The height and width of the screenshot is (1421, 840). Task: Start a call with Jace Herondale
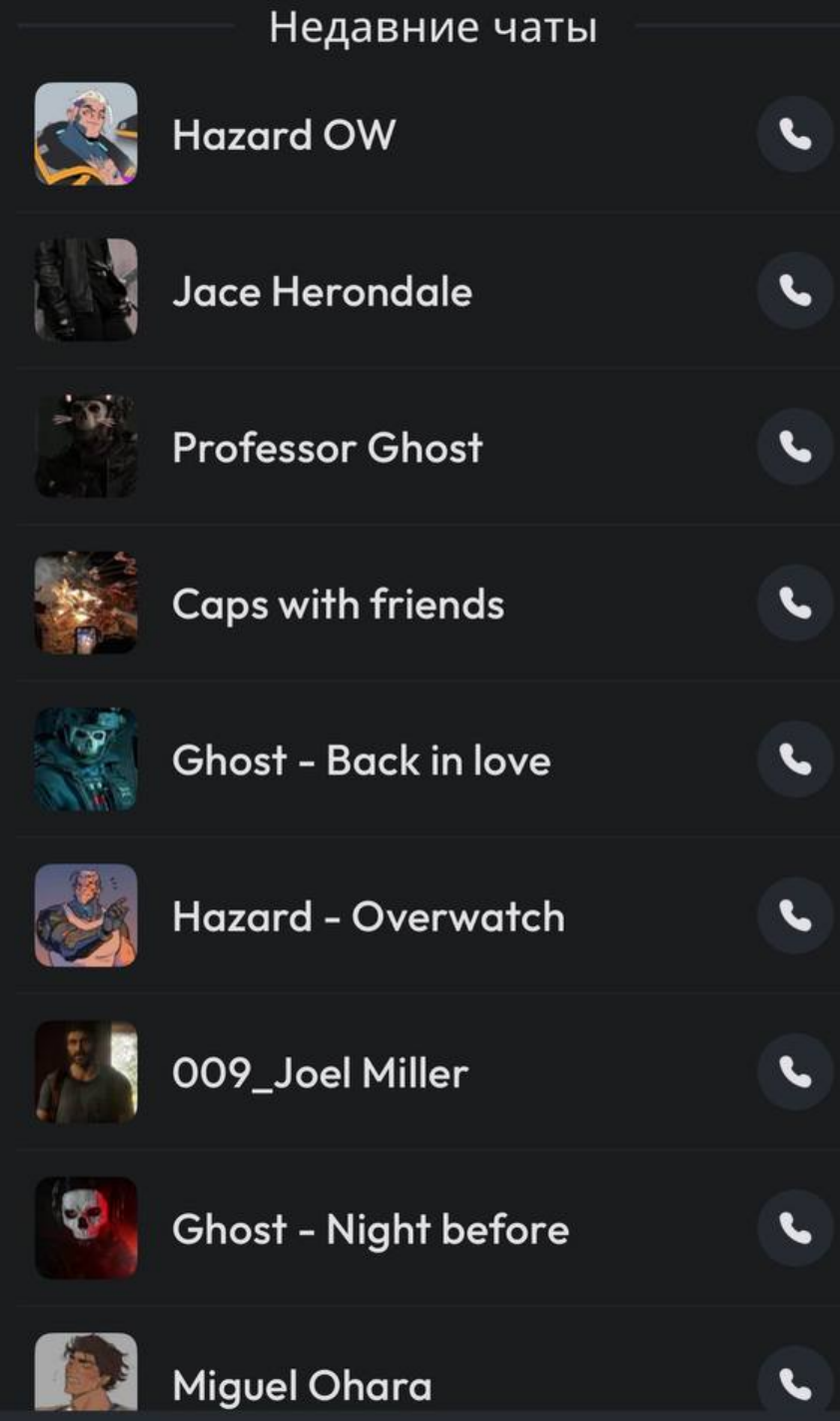pos(795,291)
